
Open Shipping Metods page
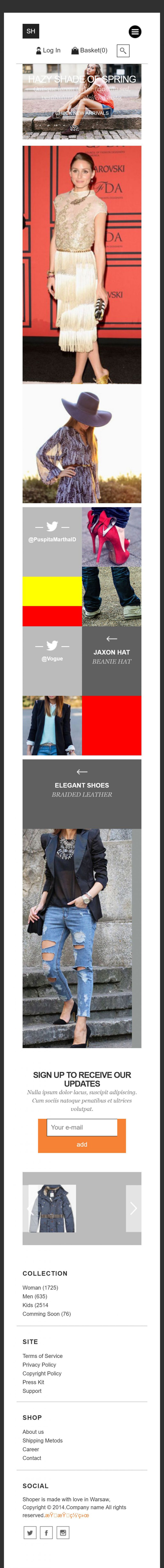tap(42, 1440)
